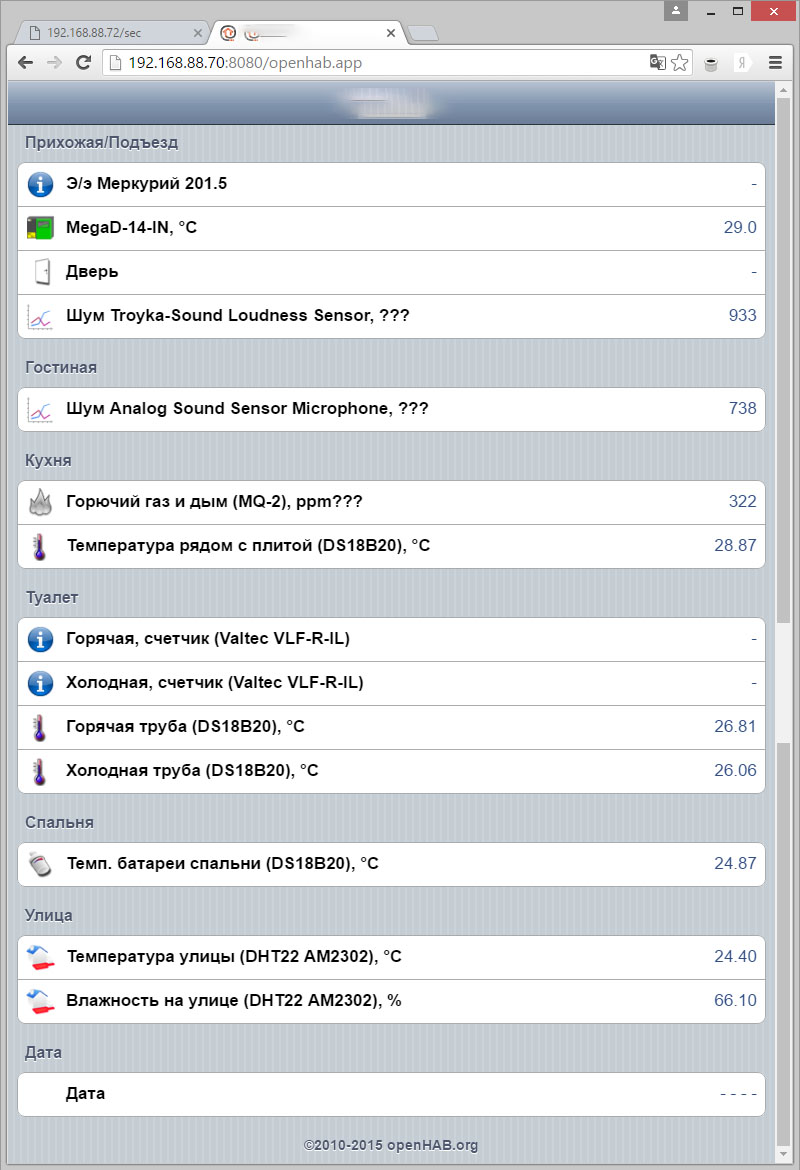
Task: Open the Chrome user profile button
Action: coord(677,10)
